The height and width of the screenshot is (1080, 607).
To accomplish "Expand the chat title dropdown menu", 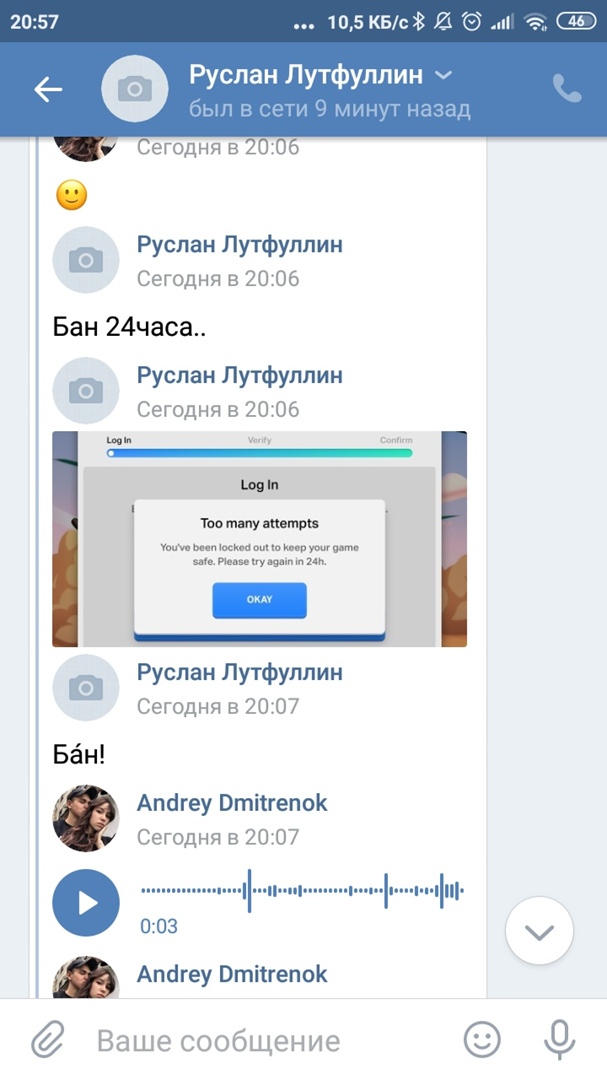I will click(x=445, y=75).
